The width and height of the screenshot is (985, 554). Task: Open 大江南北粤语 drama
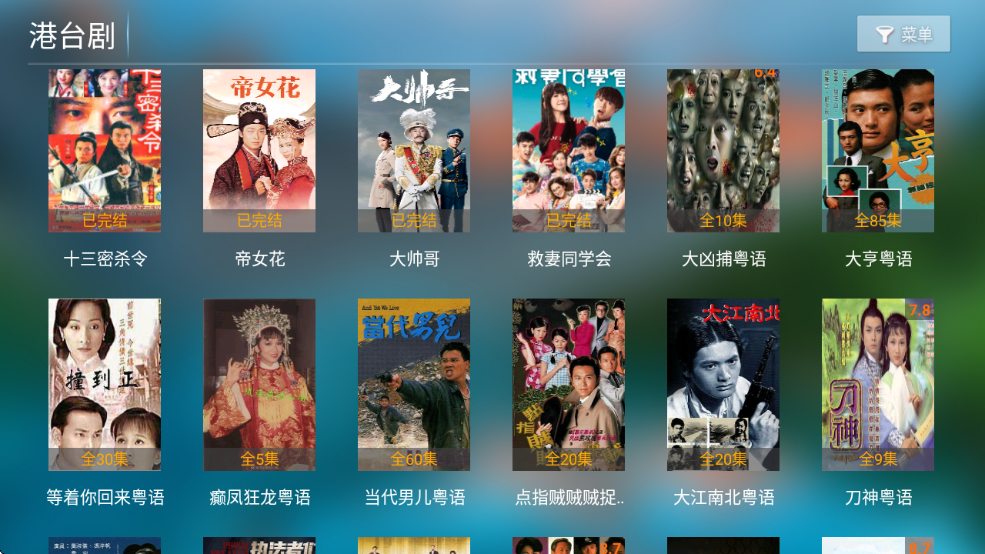pyautogui.click(x=723, y=385)
